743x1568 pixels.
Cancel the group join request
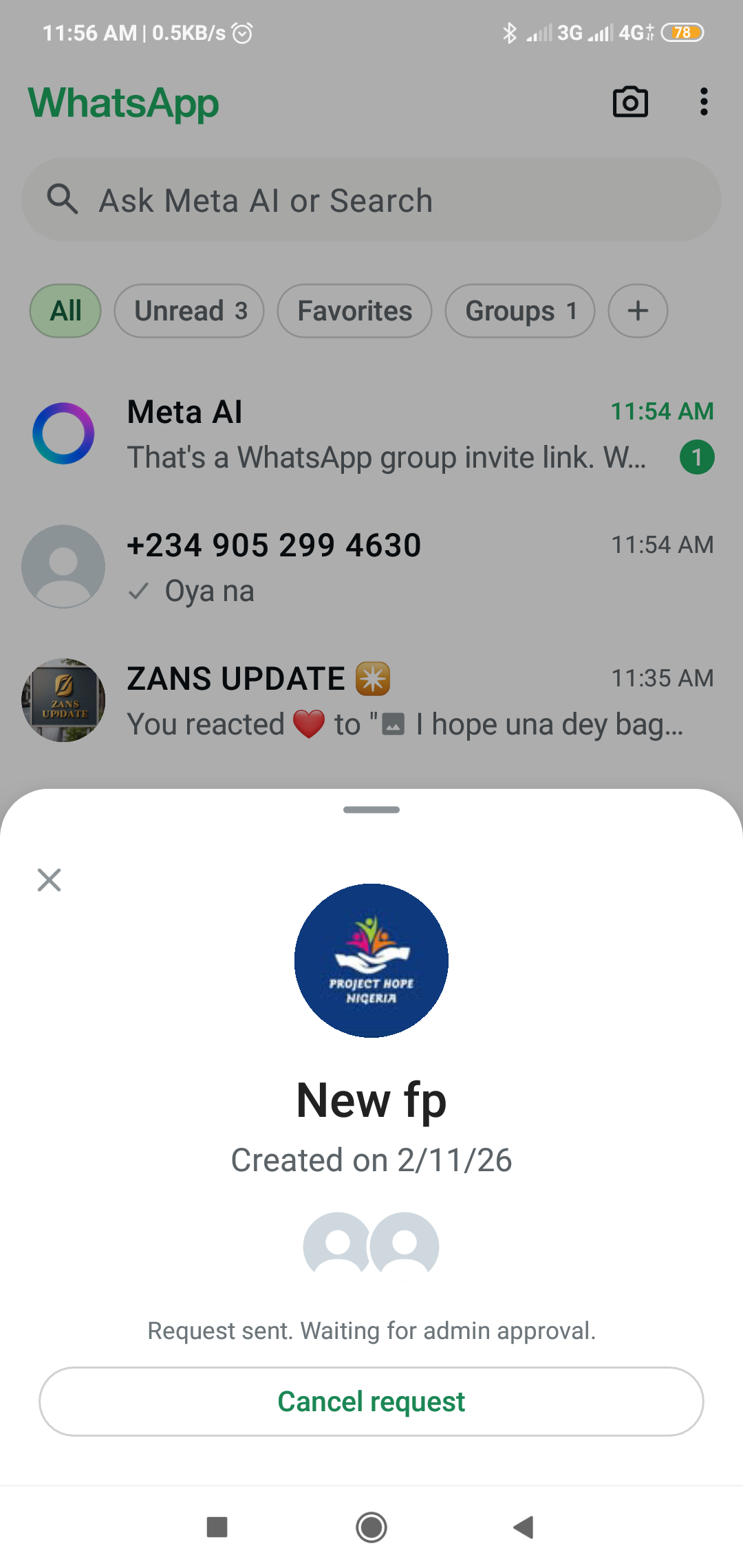click(x=371, y=1402)
